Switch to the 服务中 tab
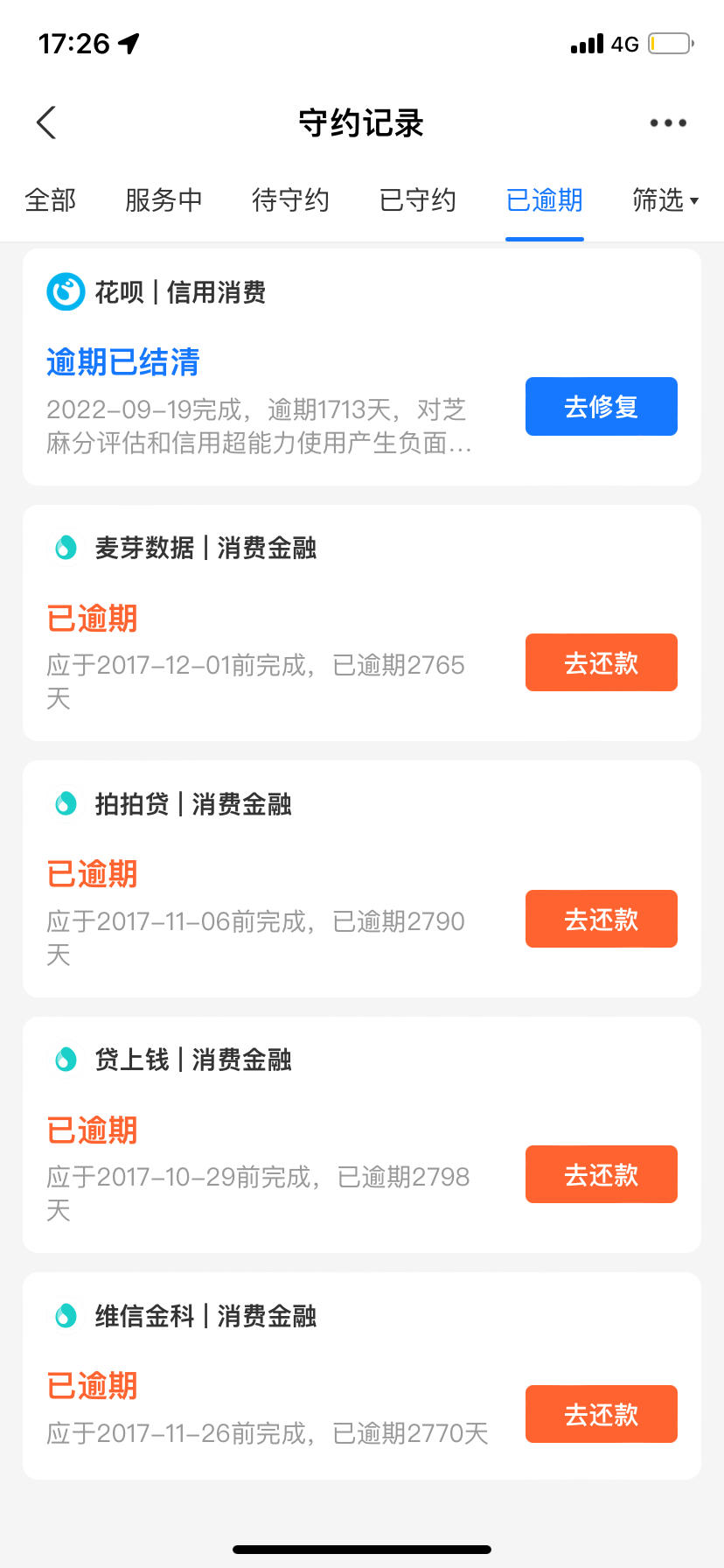This screenshot has width=724, height=1568. tap(164, 200)
